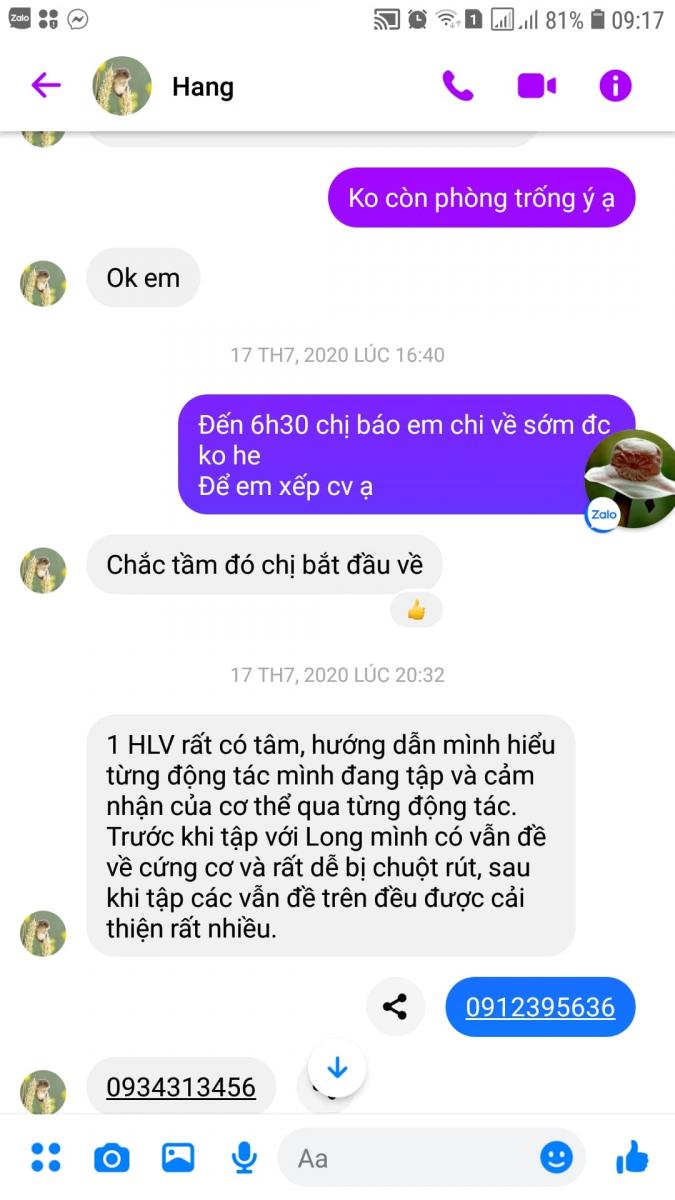Share the 0912395636 message

pos(395,1006)
